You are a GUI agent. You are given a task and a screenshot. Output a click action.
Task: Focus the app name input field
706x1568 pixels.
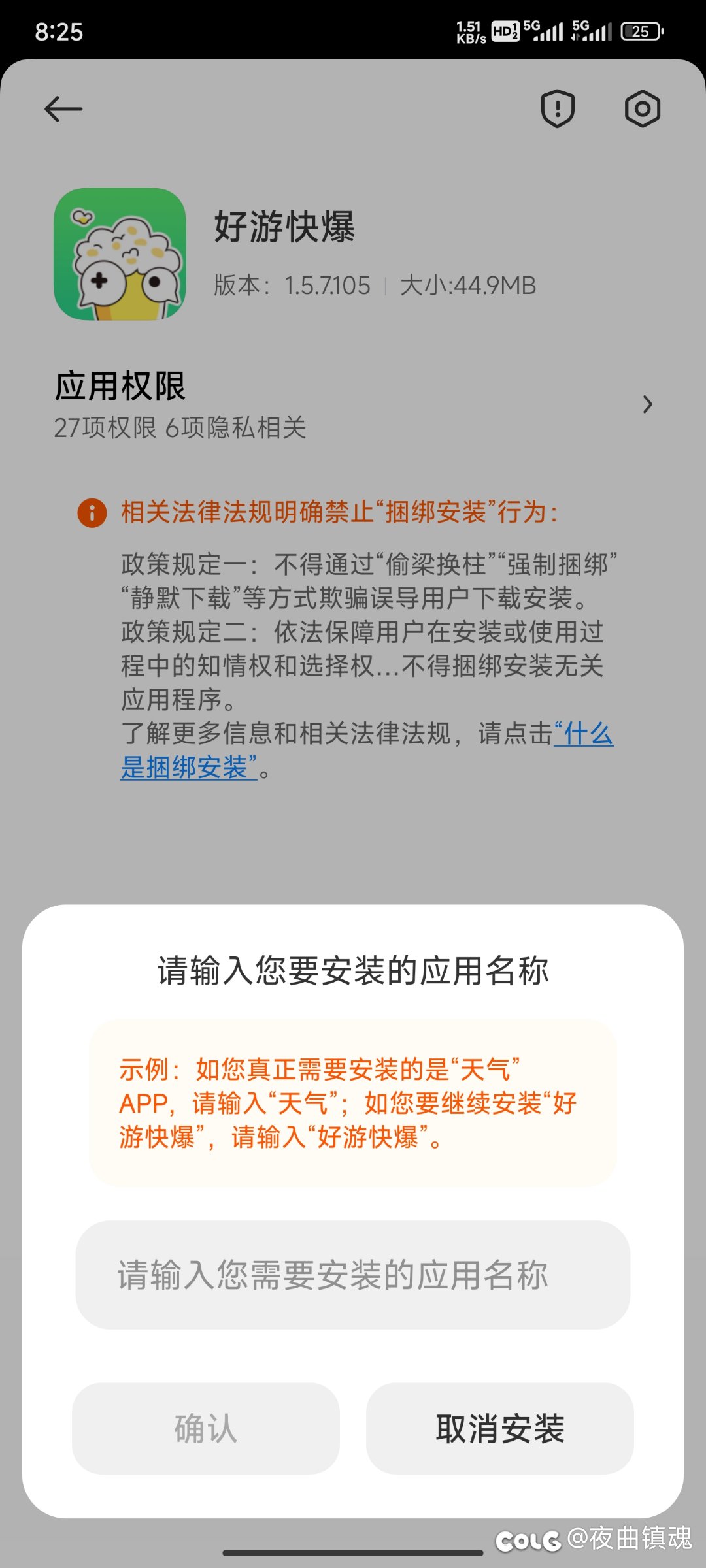353,1275
